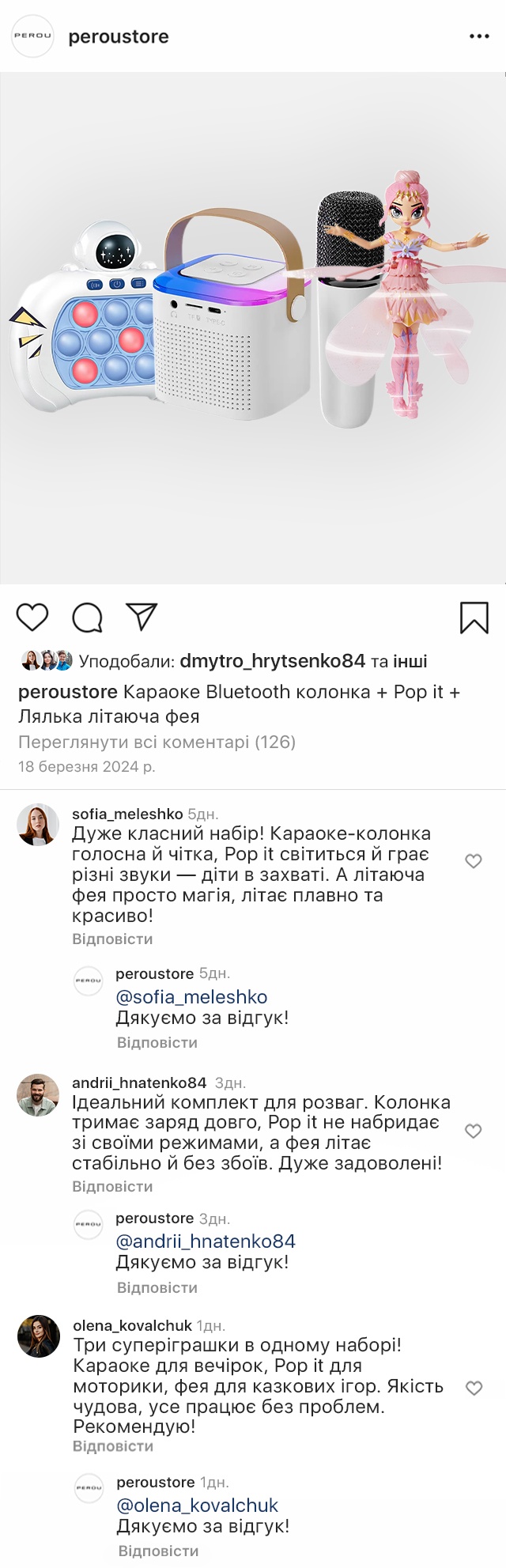Image resolution: width=506 pixels, height=1568 pixels.
Task: Open the post's comment icon
Action: (x=87, y=618)
